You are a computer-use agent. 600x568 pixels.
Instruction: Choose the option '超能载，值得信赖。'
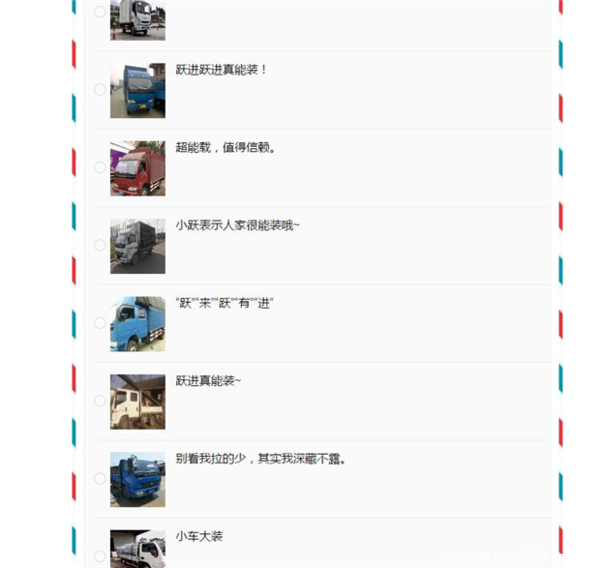pos(100,167)
